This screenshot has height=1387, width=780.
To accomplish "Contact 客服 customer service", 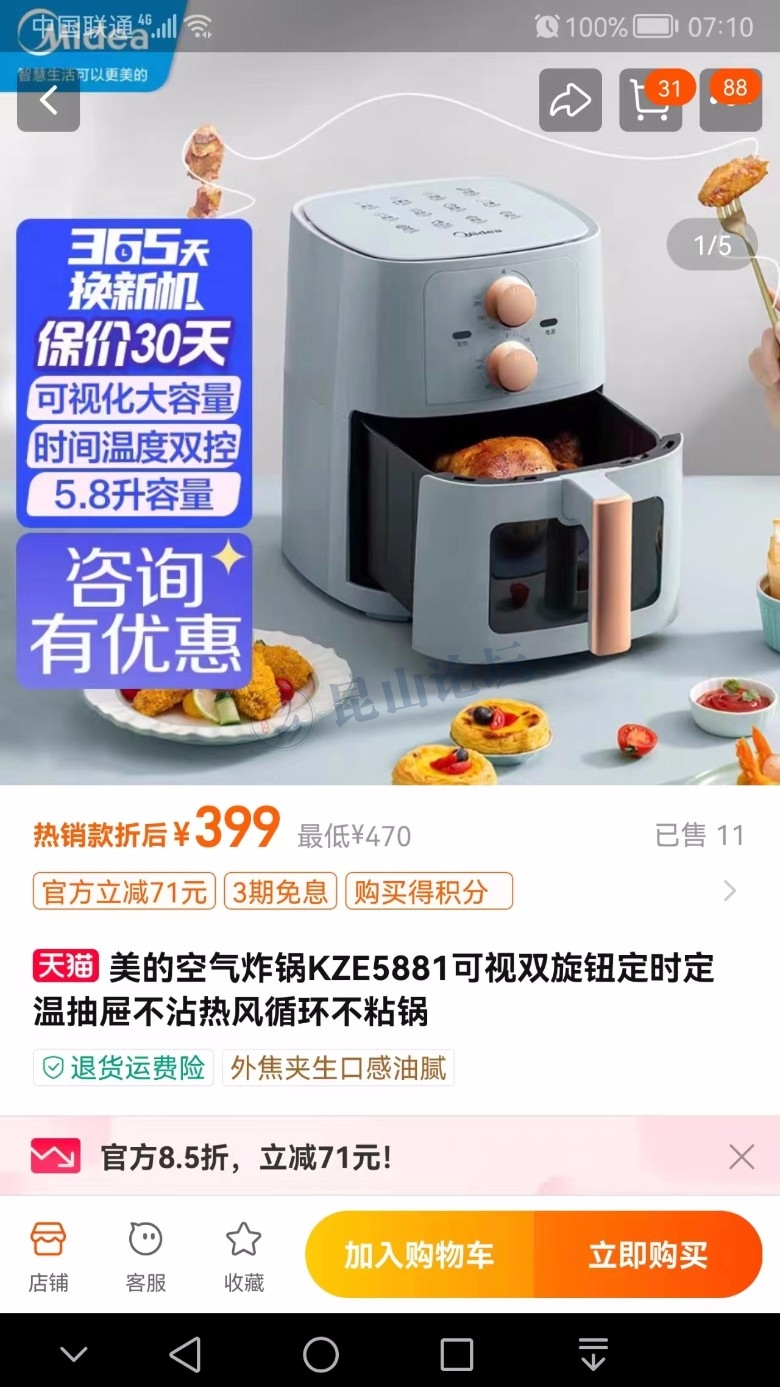I will point(146,1256).
